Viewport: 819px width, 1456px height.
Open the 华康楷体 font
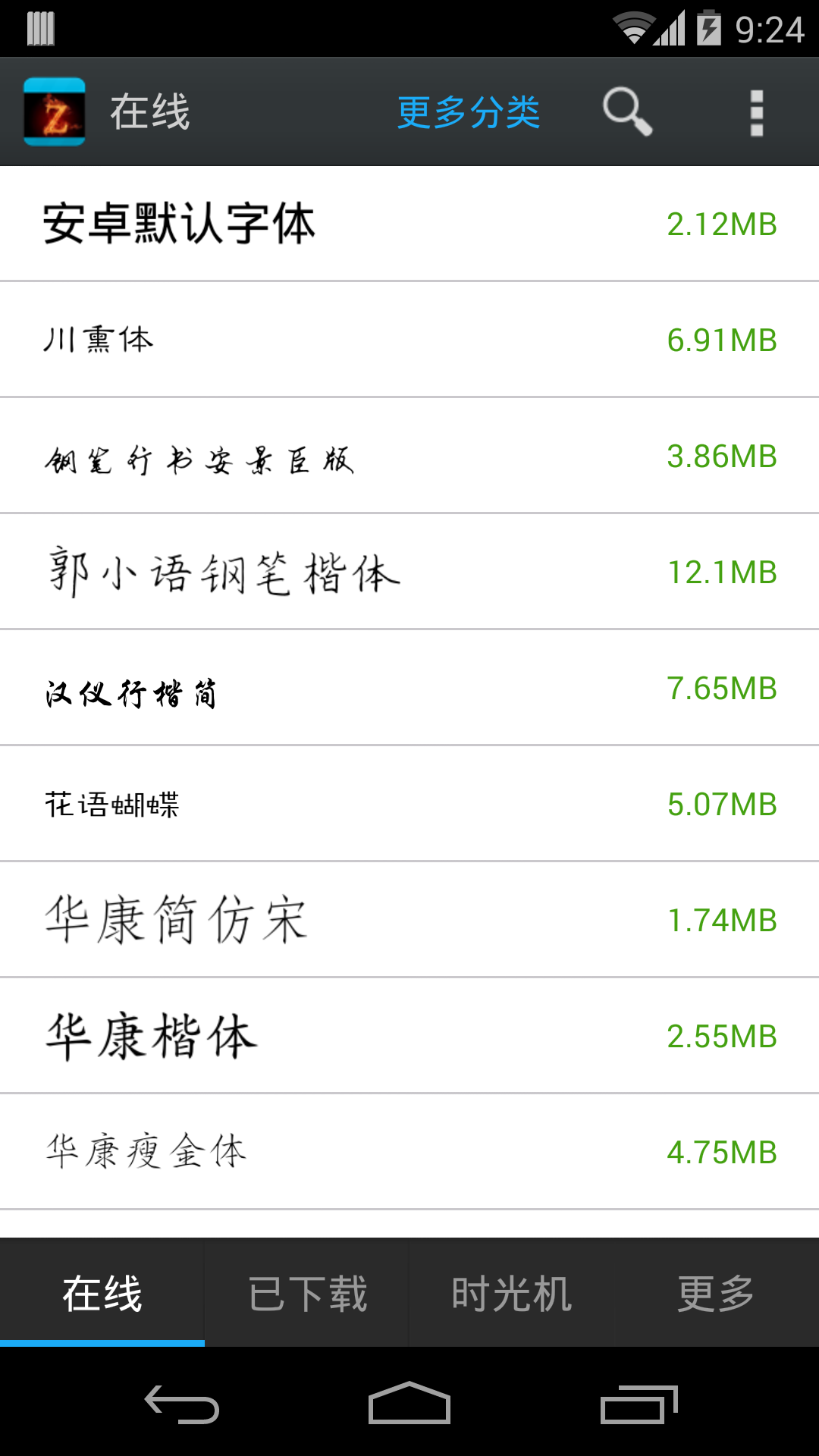pyautogui.click(x=409, y=1037)
